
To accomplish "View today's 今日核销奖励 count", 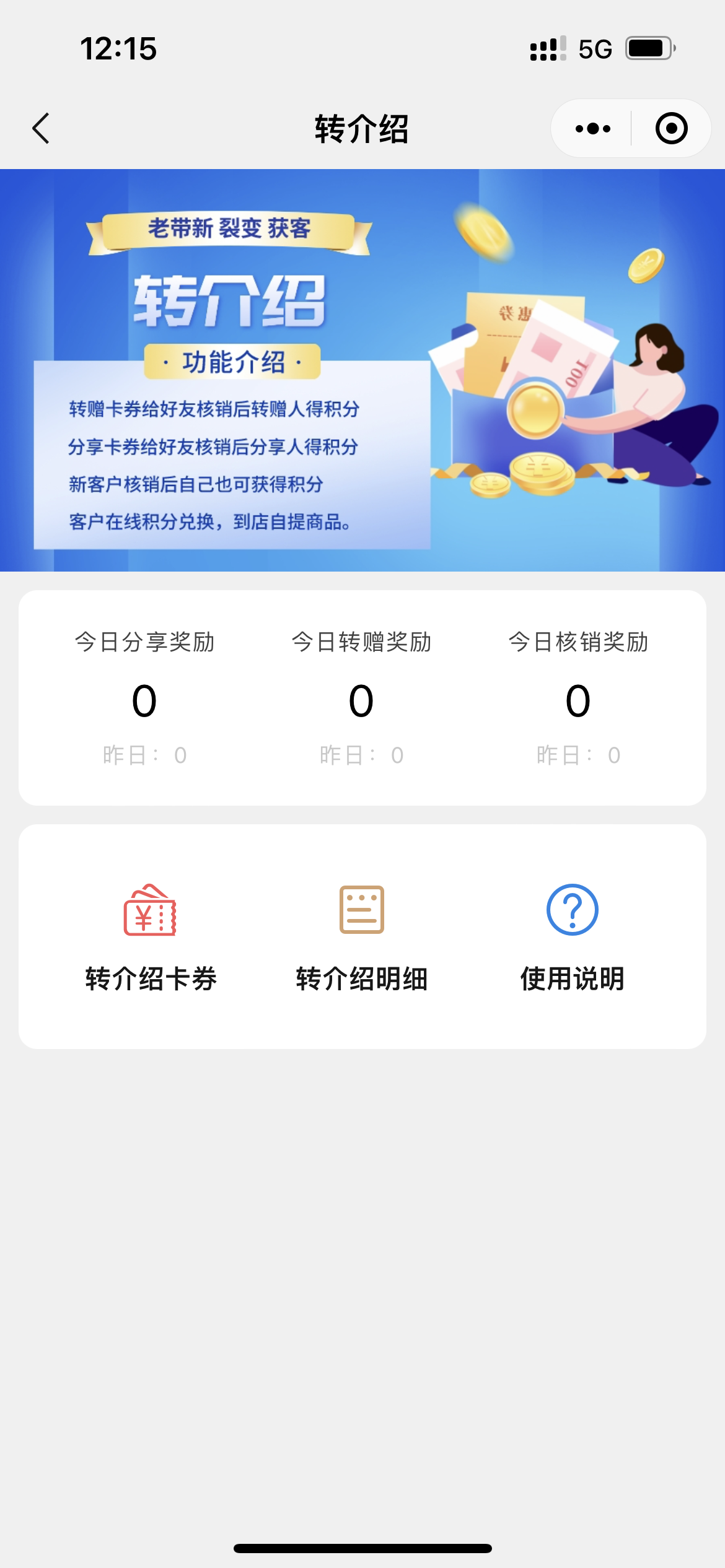I will point(578,703).
